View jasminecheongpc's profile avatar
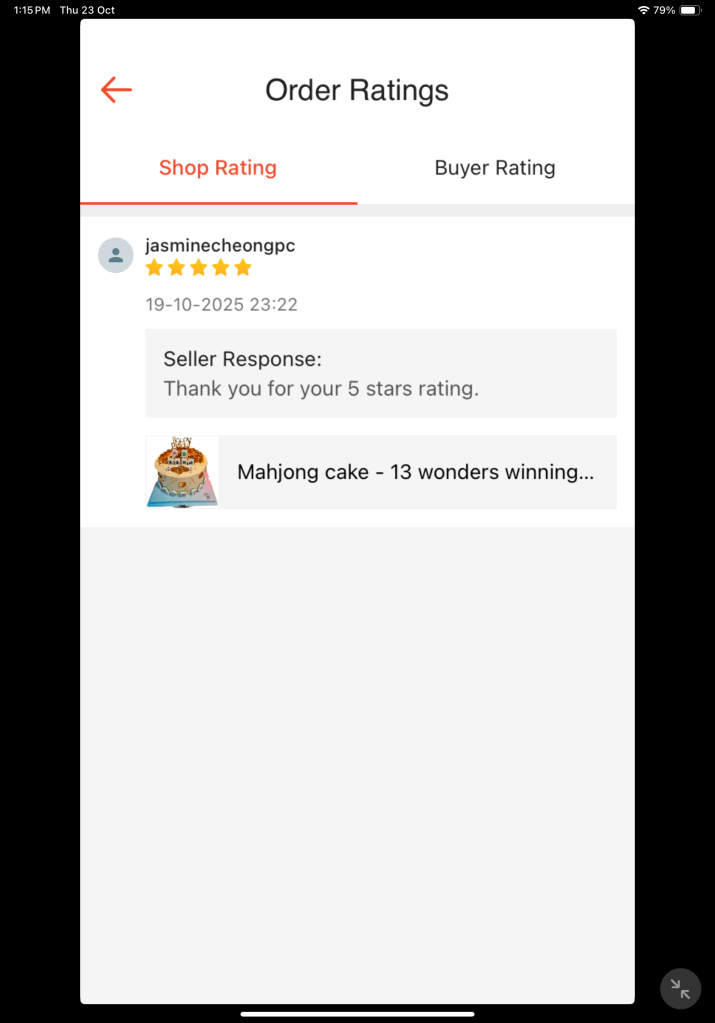The height and width of the screenshot is (1023, 715). click(x=116, y=255)
